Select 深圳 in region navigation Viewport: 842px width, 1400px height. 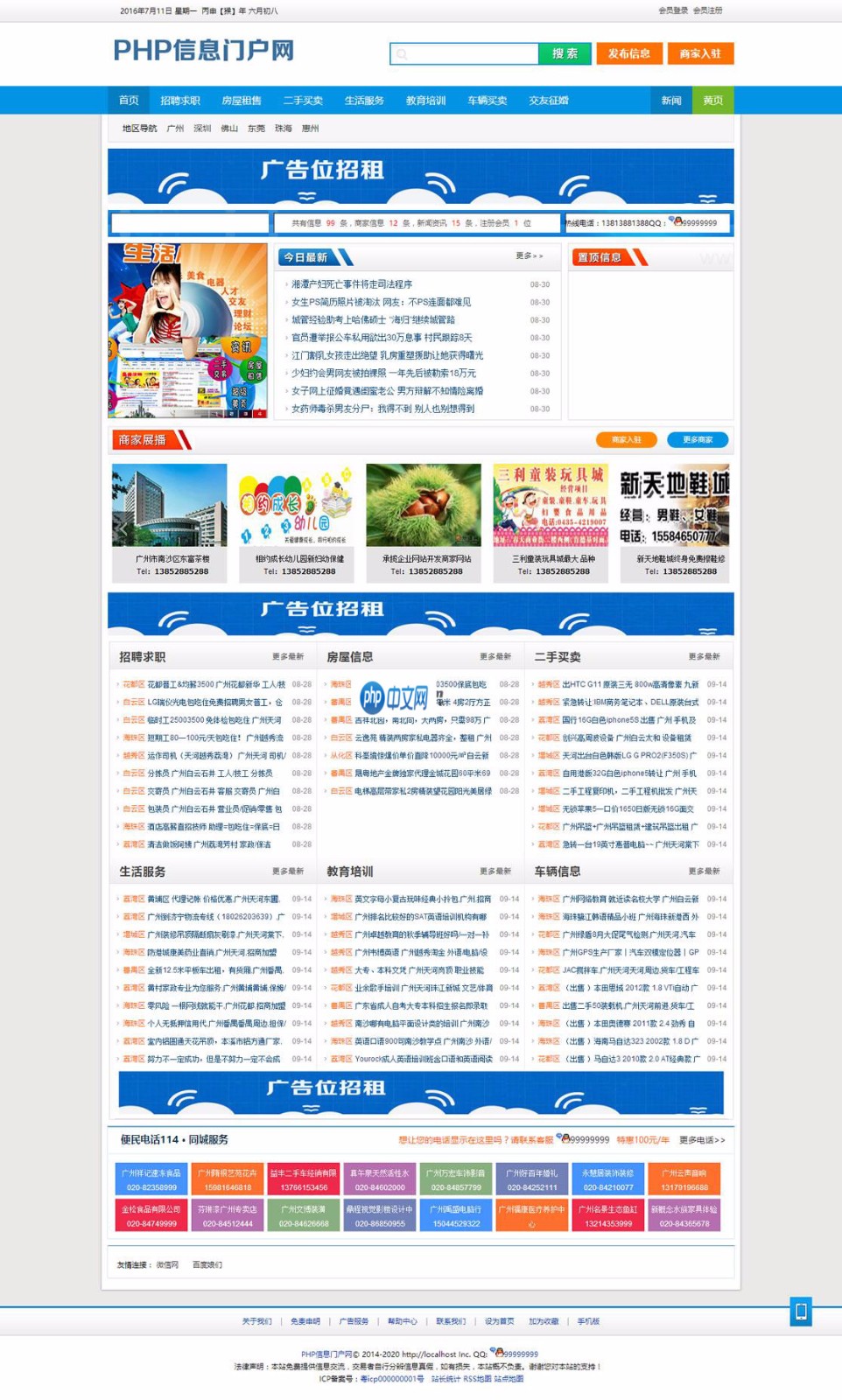pos(202,129)
